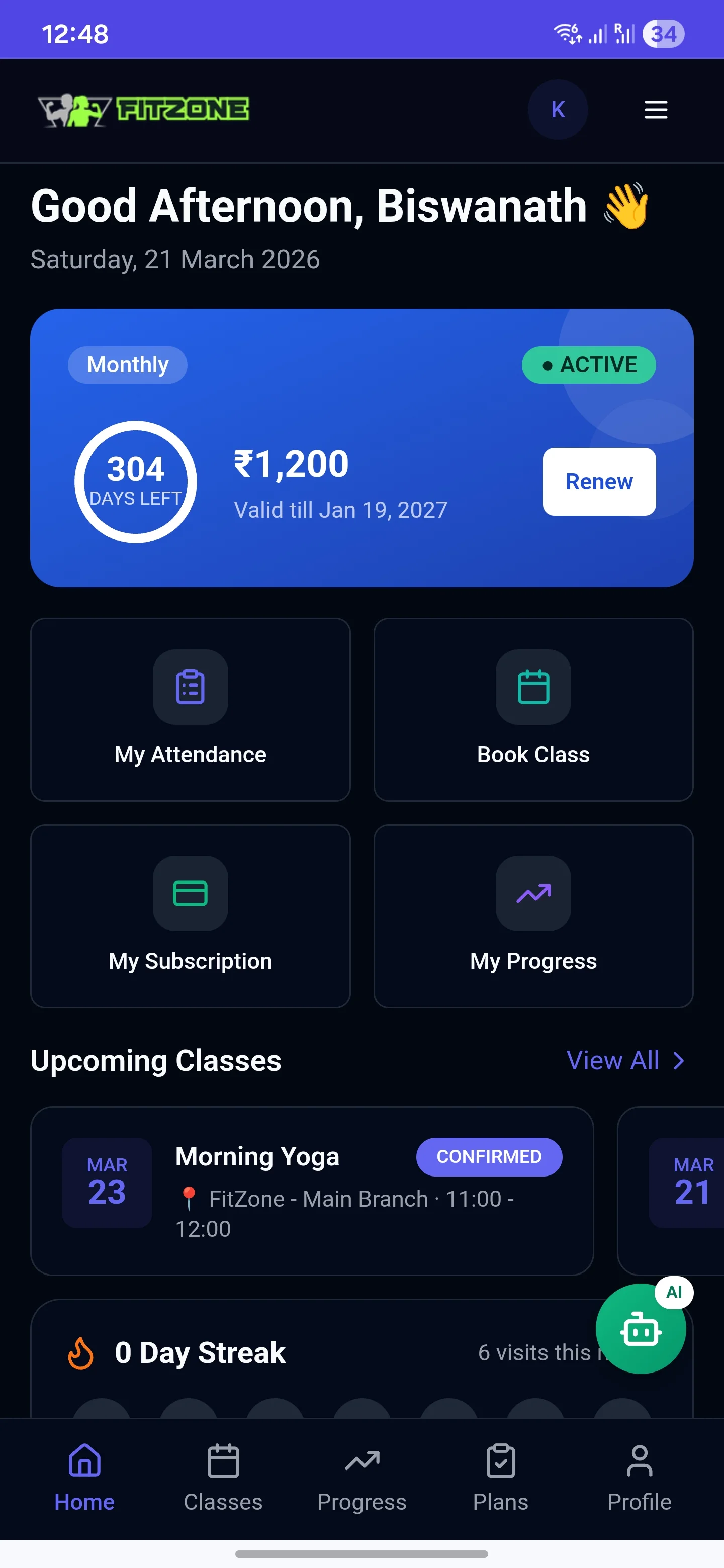Switch to the Classes tab
Screen dimensions: 724x1568
click(x=223, y=1478)
